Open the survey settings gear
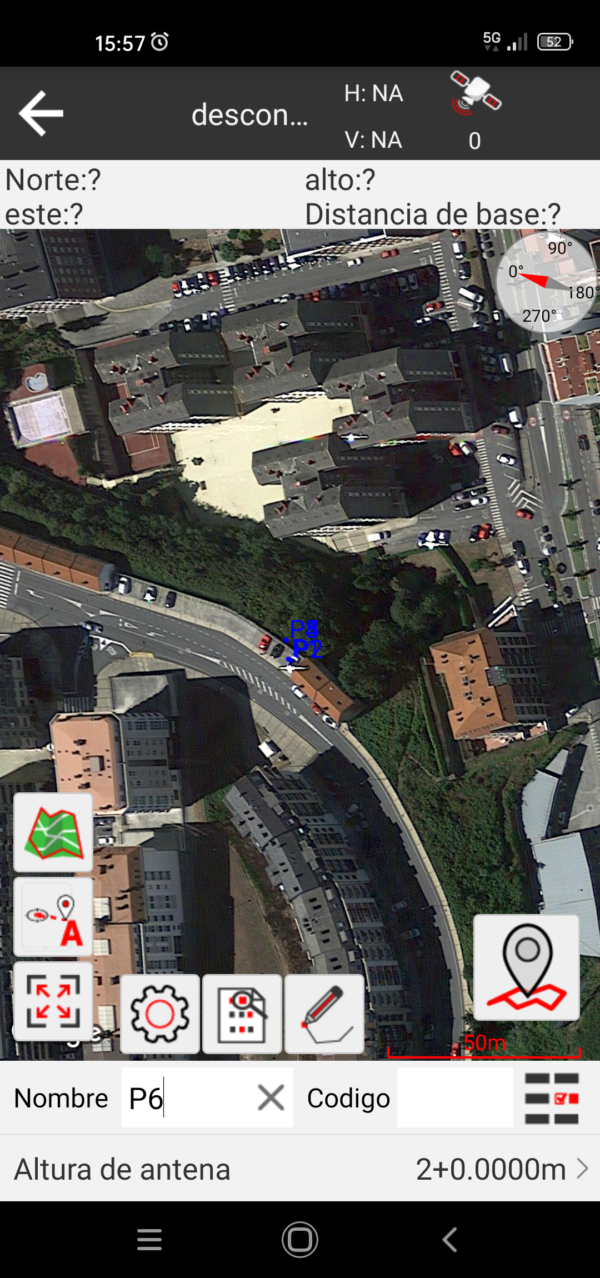Image resolution: width=600 pixels, height=1278 pixels. pos(160,1014)
